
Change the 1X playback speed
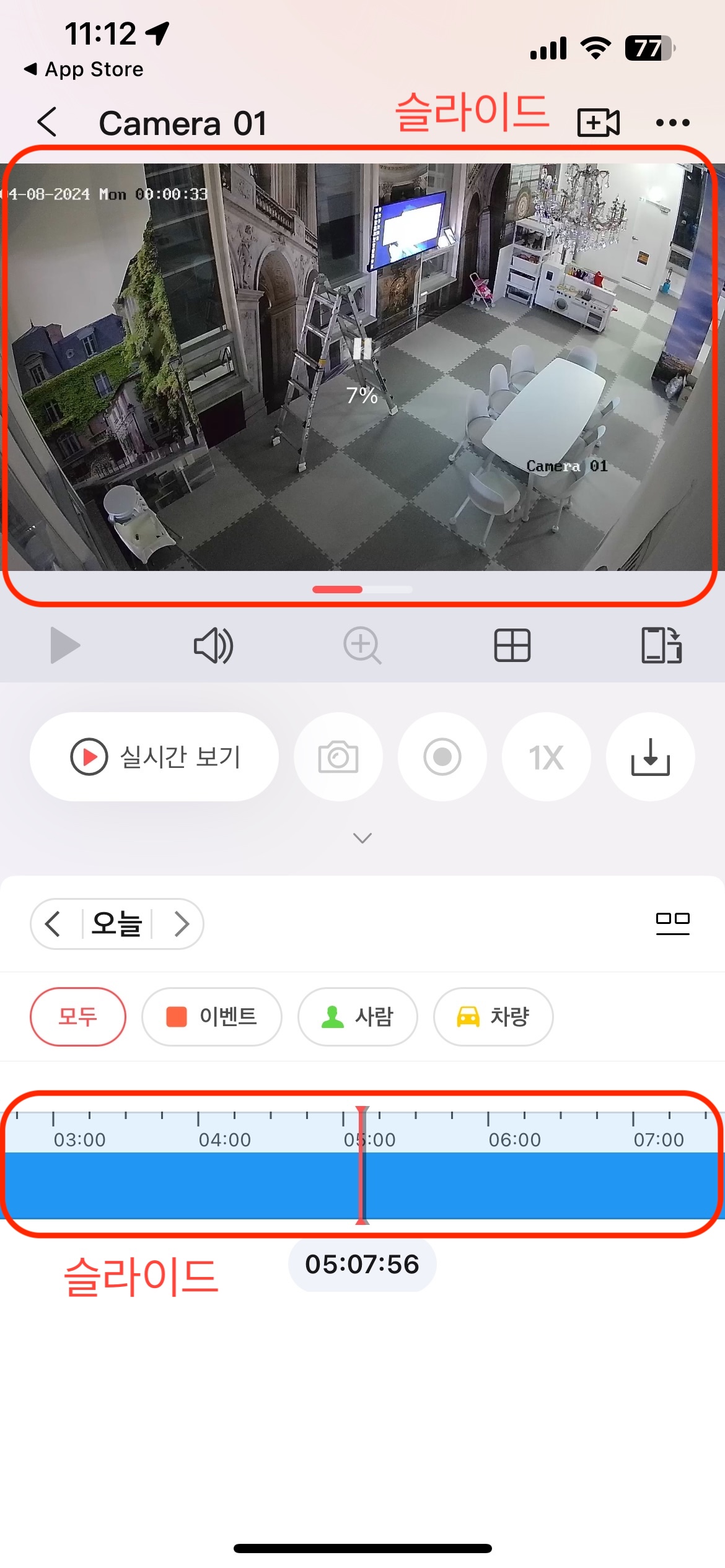(x=546, y=757)
